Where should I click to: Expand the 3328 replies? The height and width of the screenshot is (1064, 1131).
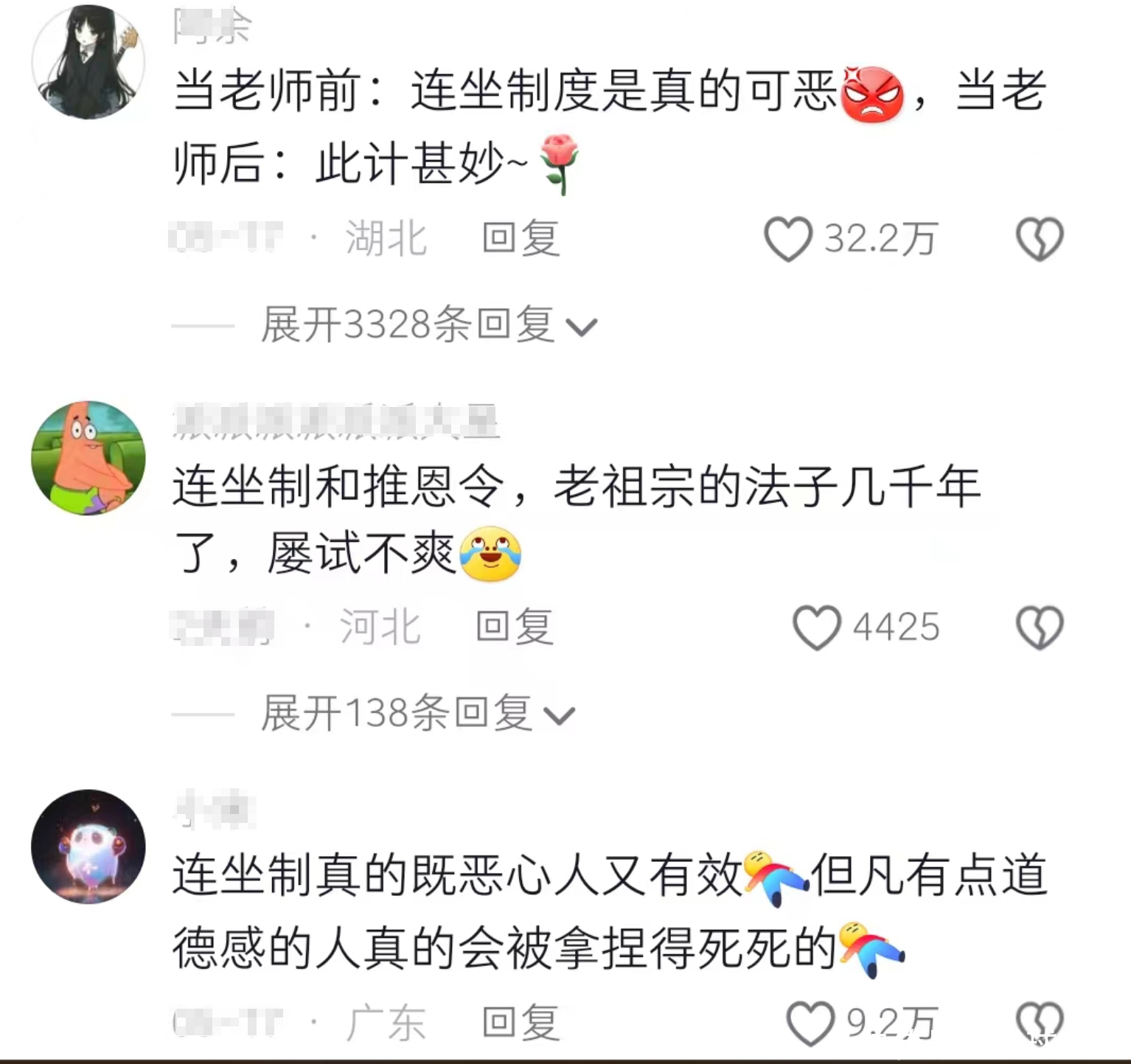428,325
